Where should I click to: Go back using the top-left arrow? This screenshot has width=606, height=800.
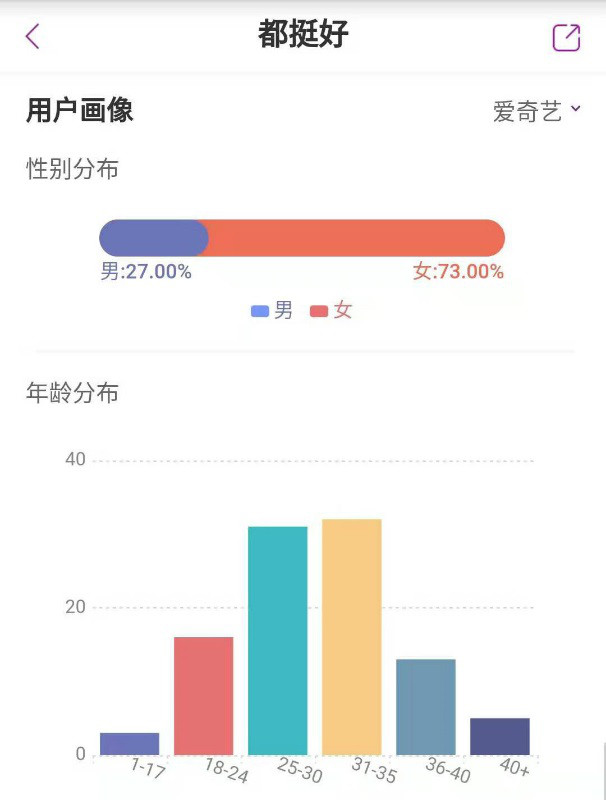pyautogui.click(x=32, y=37)
